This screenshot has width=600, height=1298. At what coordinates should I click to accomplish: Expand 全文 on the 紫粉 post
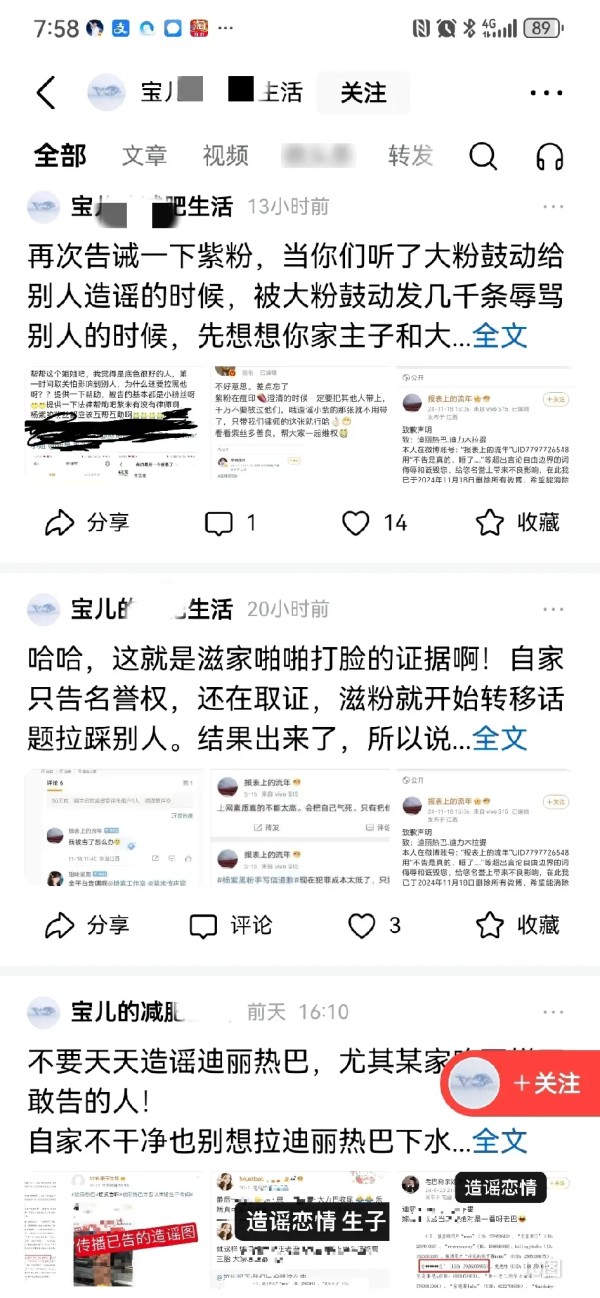coord(500,336)
